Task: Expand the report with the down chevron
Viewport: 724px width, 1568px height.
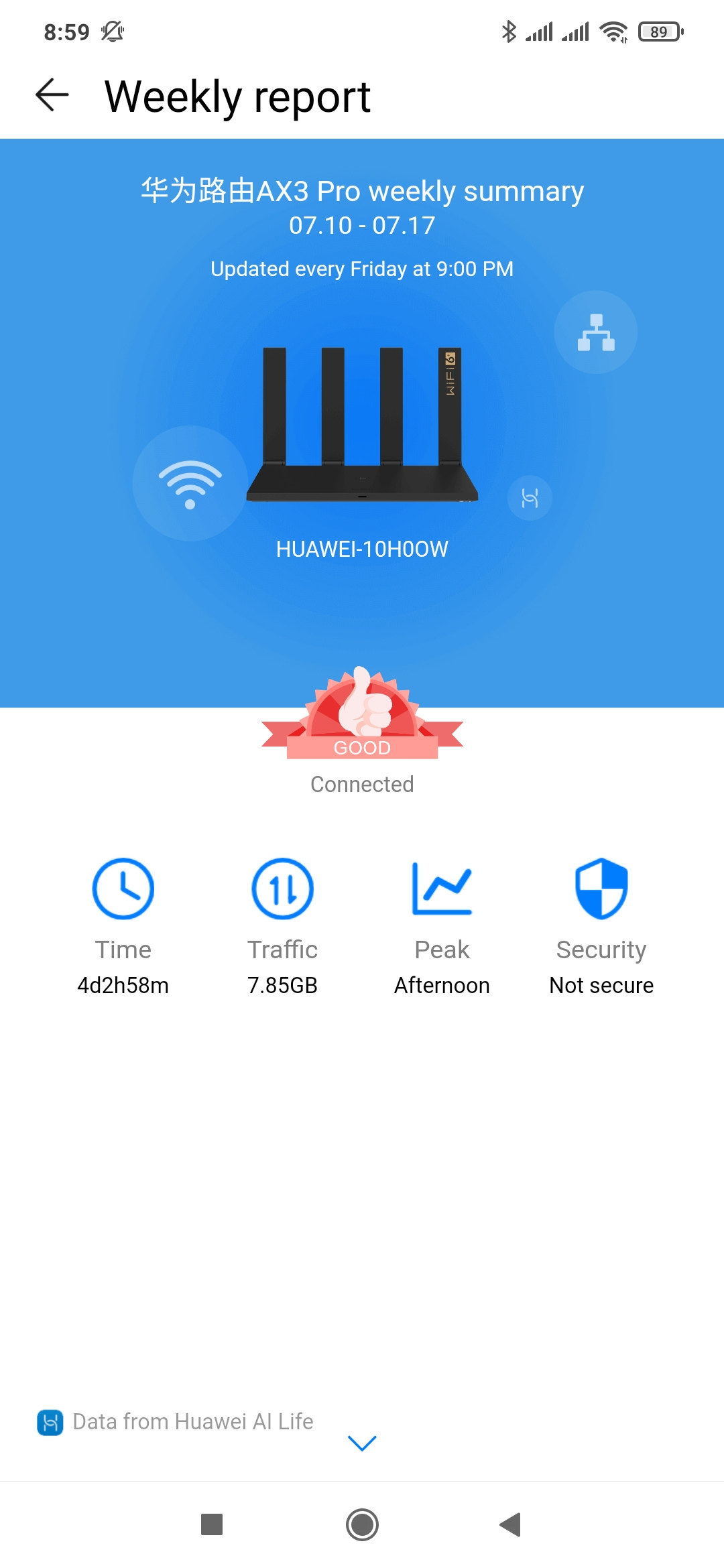Action: coord(362,1443)
